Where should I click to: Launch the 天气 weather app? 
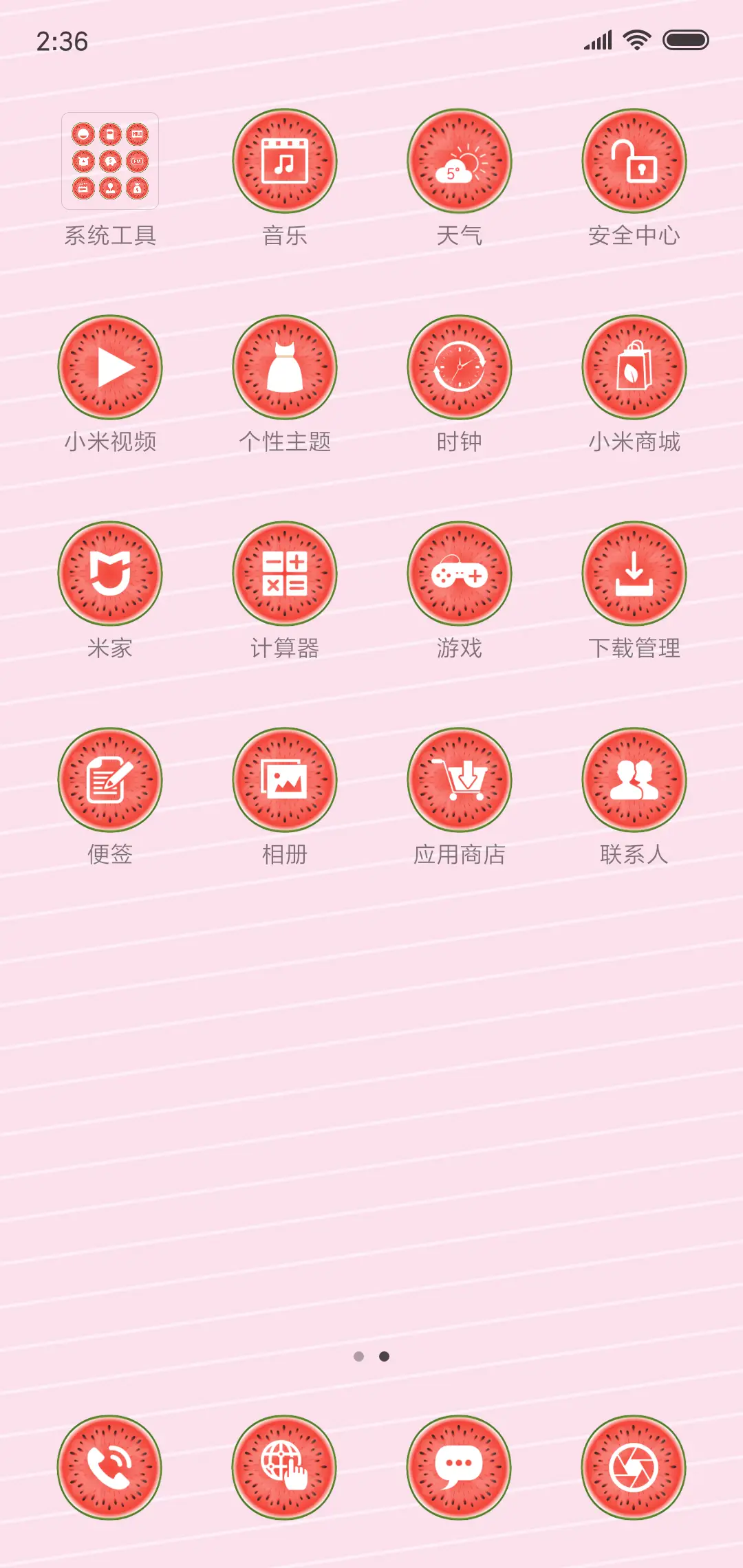pos(459,161)
